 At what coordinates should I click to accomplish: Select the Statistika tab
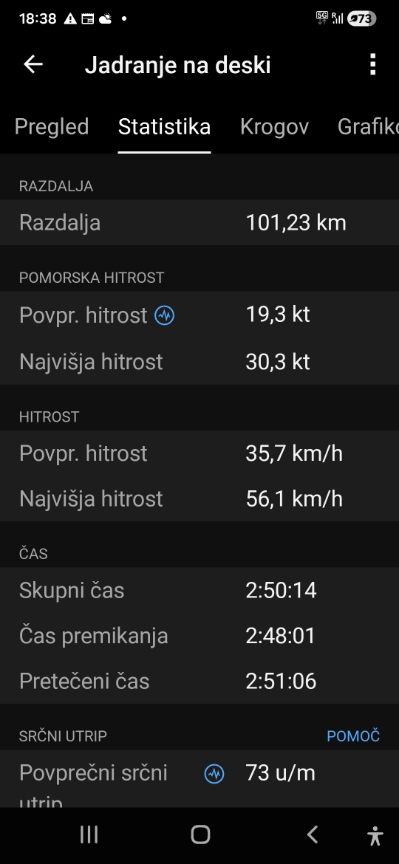[x=164, y=127]
